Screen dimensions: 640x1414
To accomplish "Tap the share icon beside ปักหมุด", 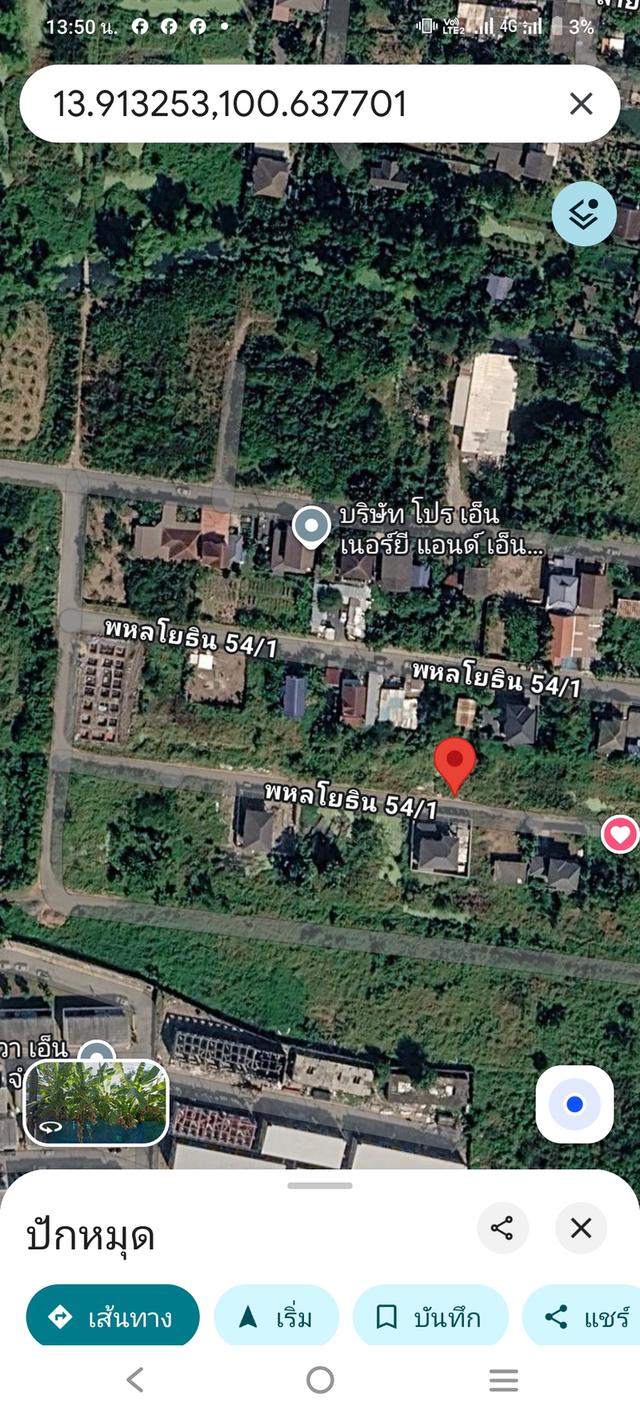I will [502, 1228].
